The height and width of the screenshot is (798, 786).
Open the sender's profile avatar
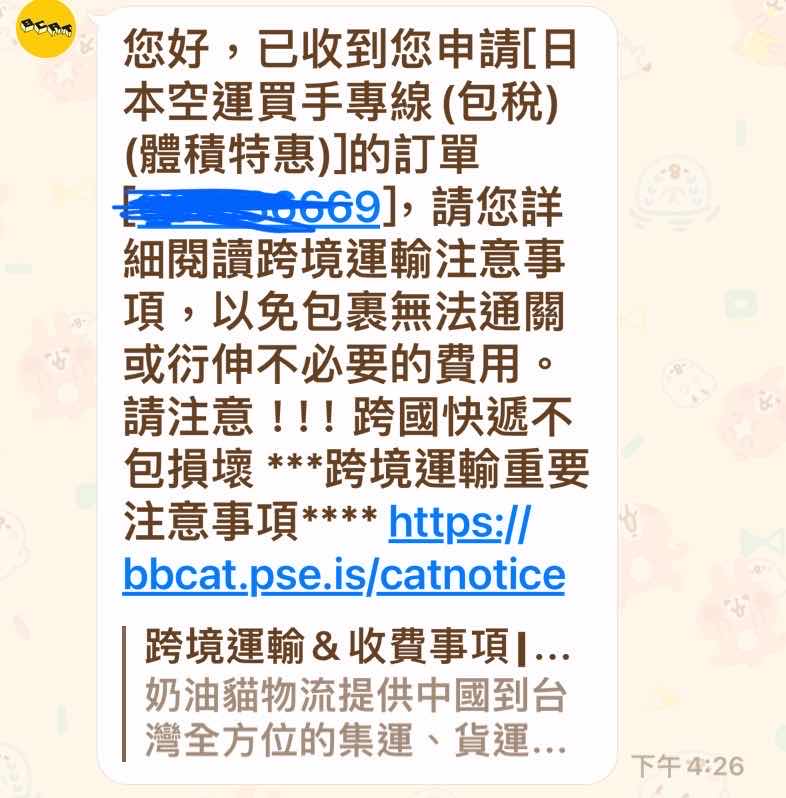click(47, 37)
